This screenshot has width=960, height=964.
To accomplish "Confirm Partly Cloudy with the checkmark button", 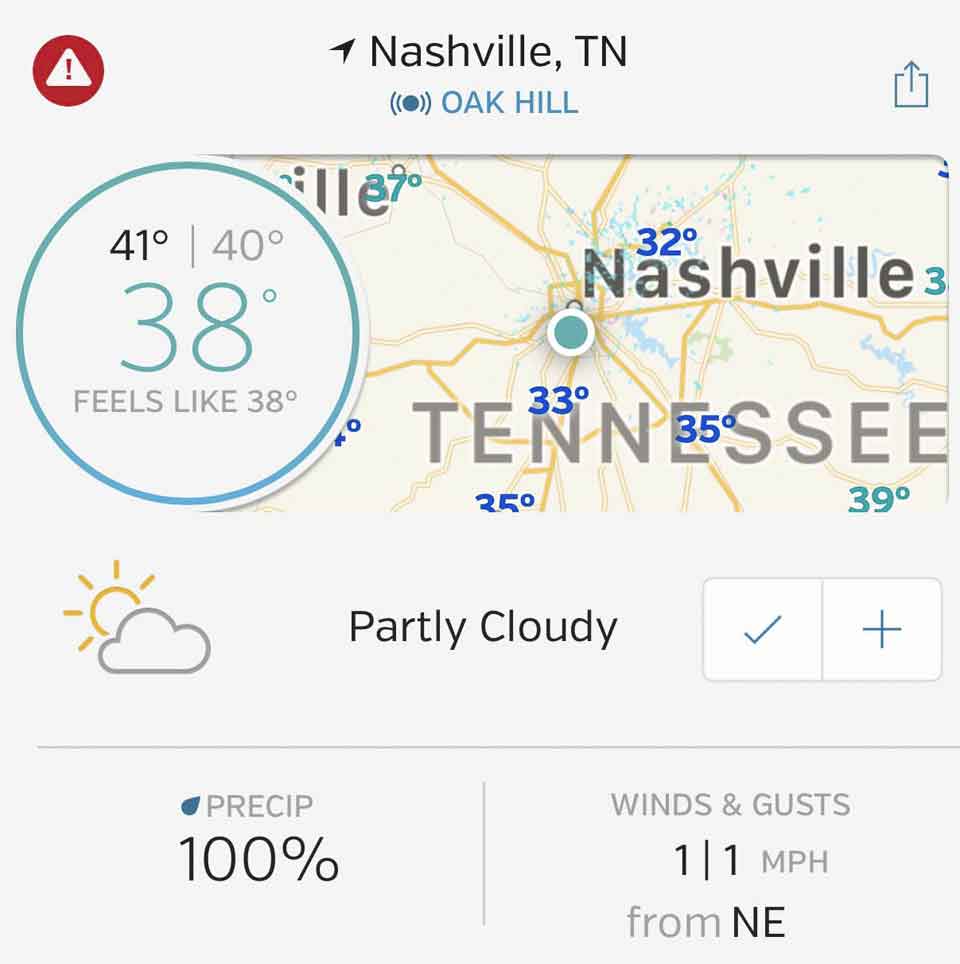I will coord(763,630).
